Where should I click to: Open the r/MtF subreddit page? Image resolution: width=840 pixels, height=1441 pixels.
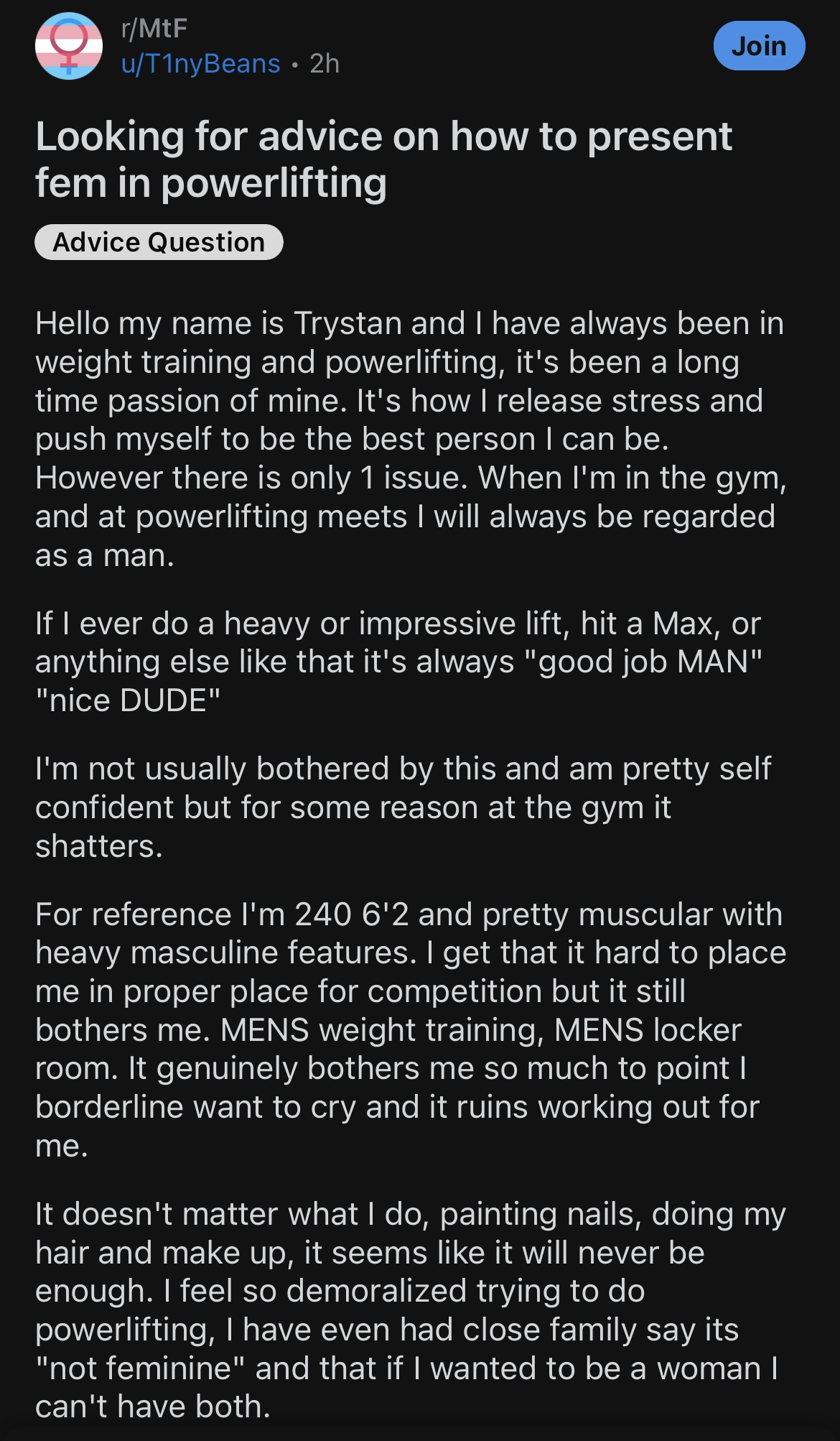coord(154,28)
